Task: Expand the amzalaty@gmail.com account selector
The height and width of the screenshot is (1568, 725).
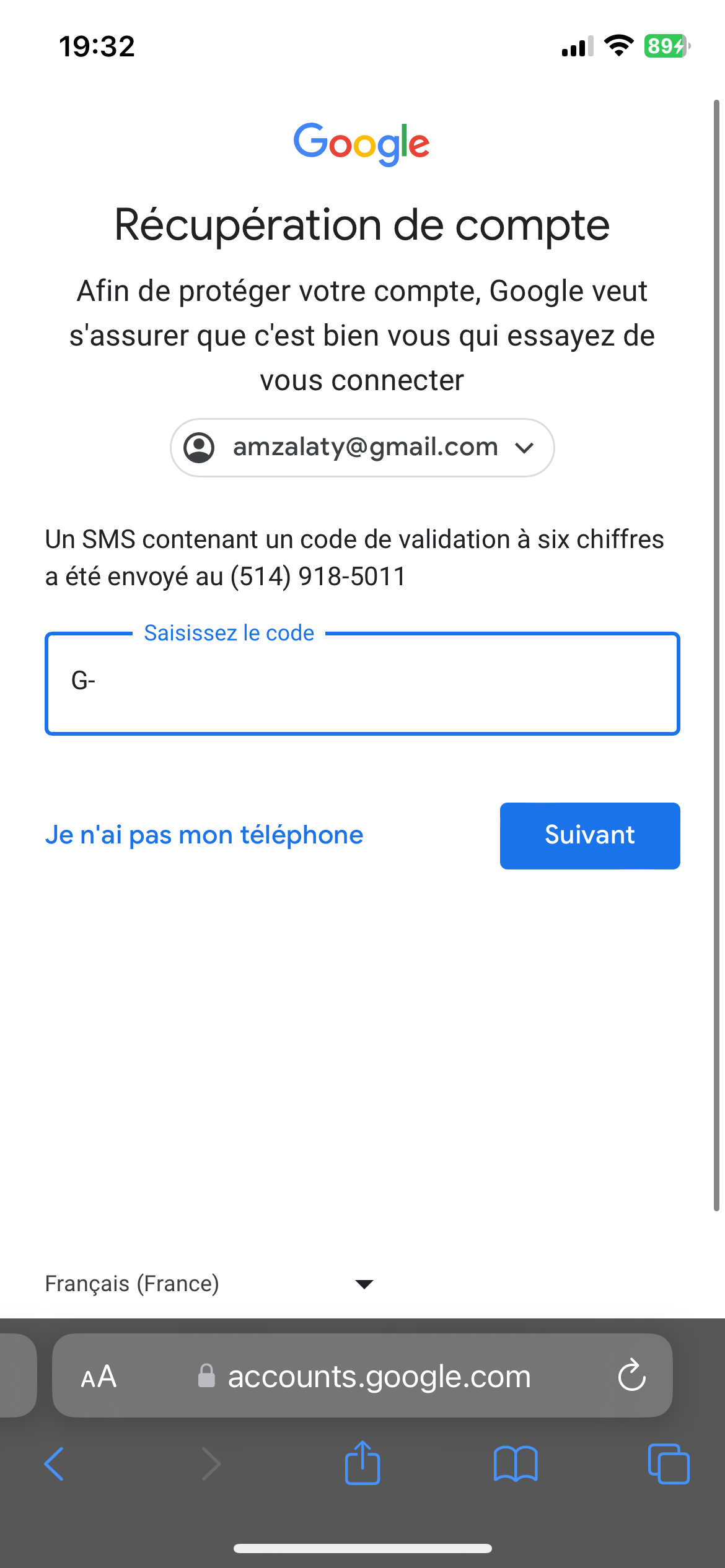Action: click(362, 448)
